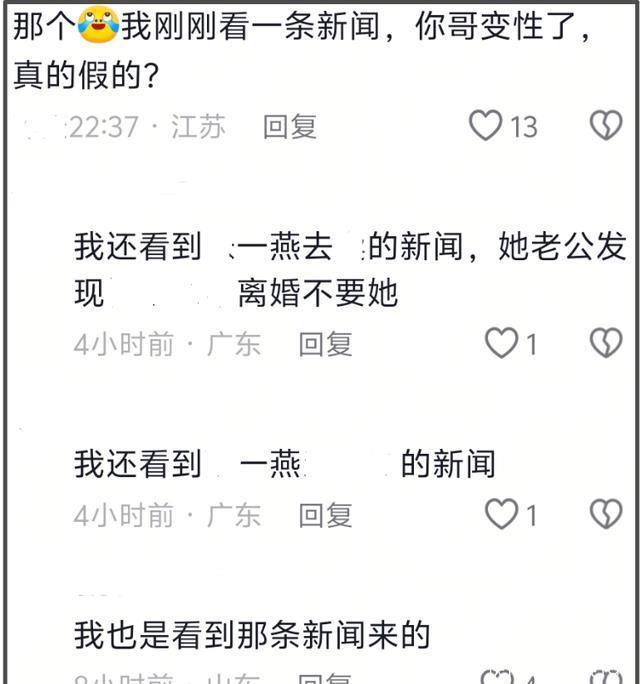640x684 pixels.
Task: Dislike the comment mentioning 离婚不要她
Action: point(605,344)
